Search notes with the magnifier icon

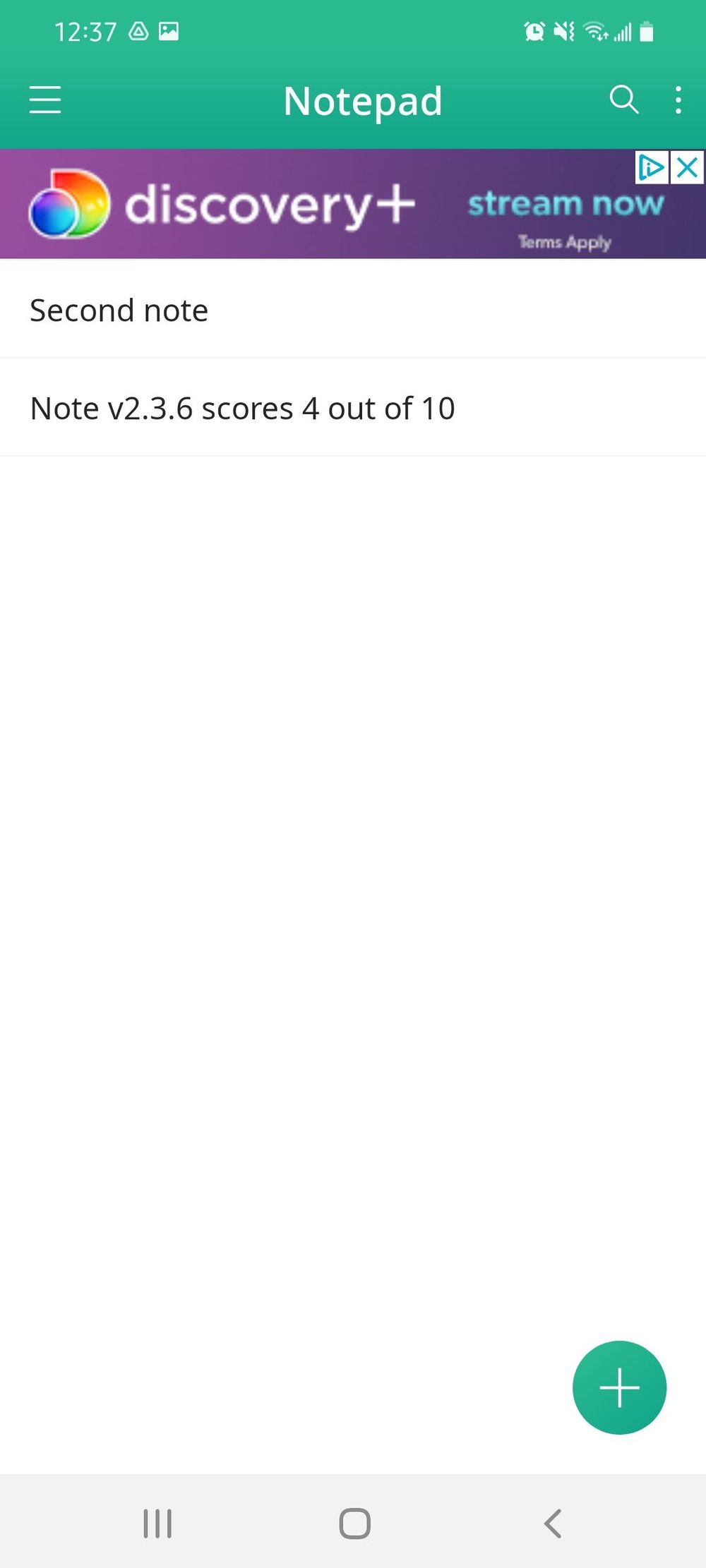[x=624, y=100]
